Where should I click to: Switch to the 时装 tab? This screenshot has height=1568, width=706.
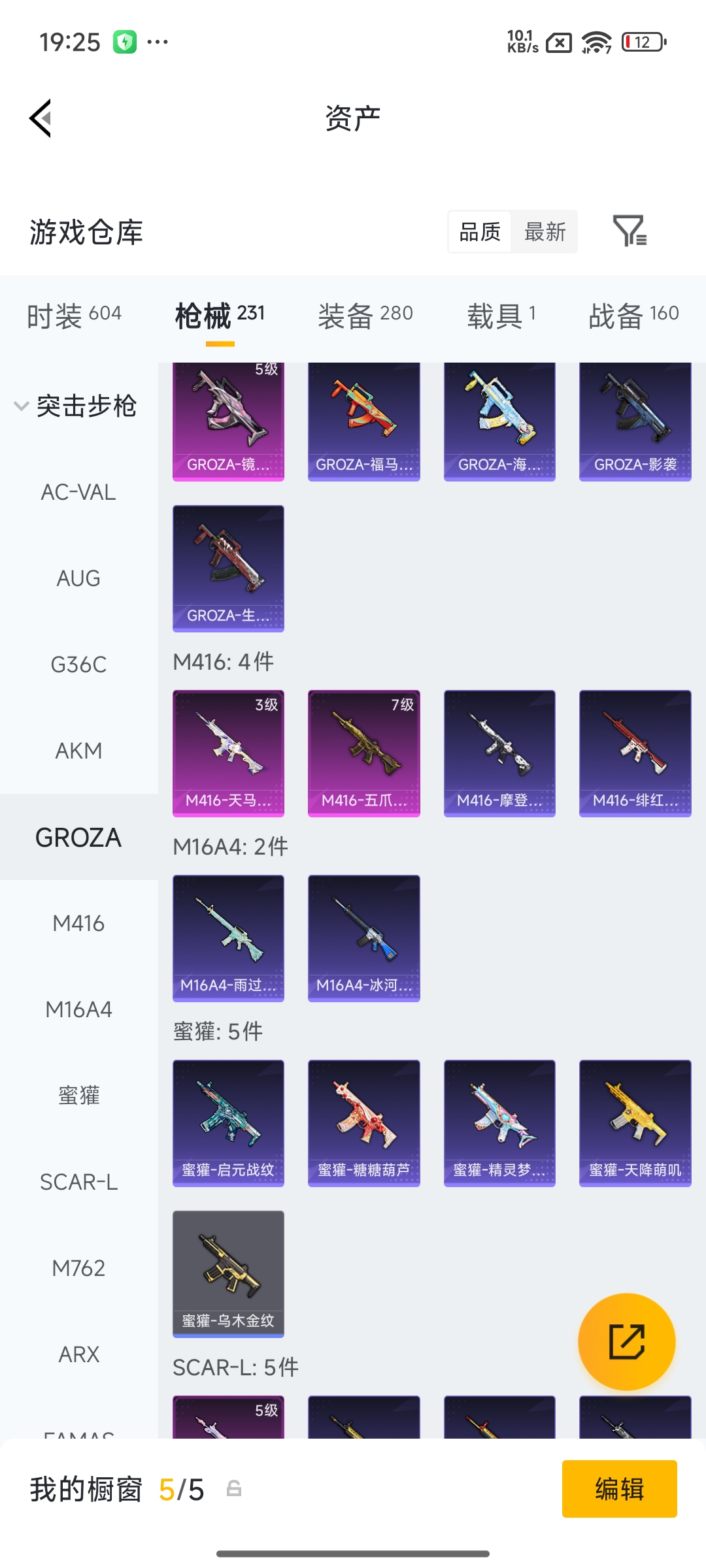point(74,316)
